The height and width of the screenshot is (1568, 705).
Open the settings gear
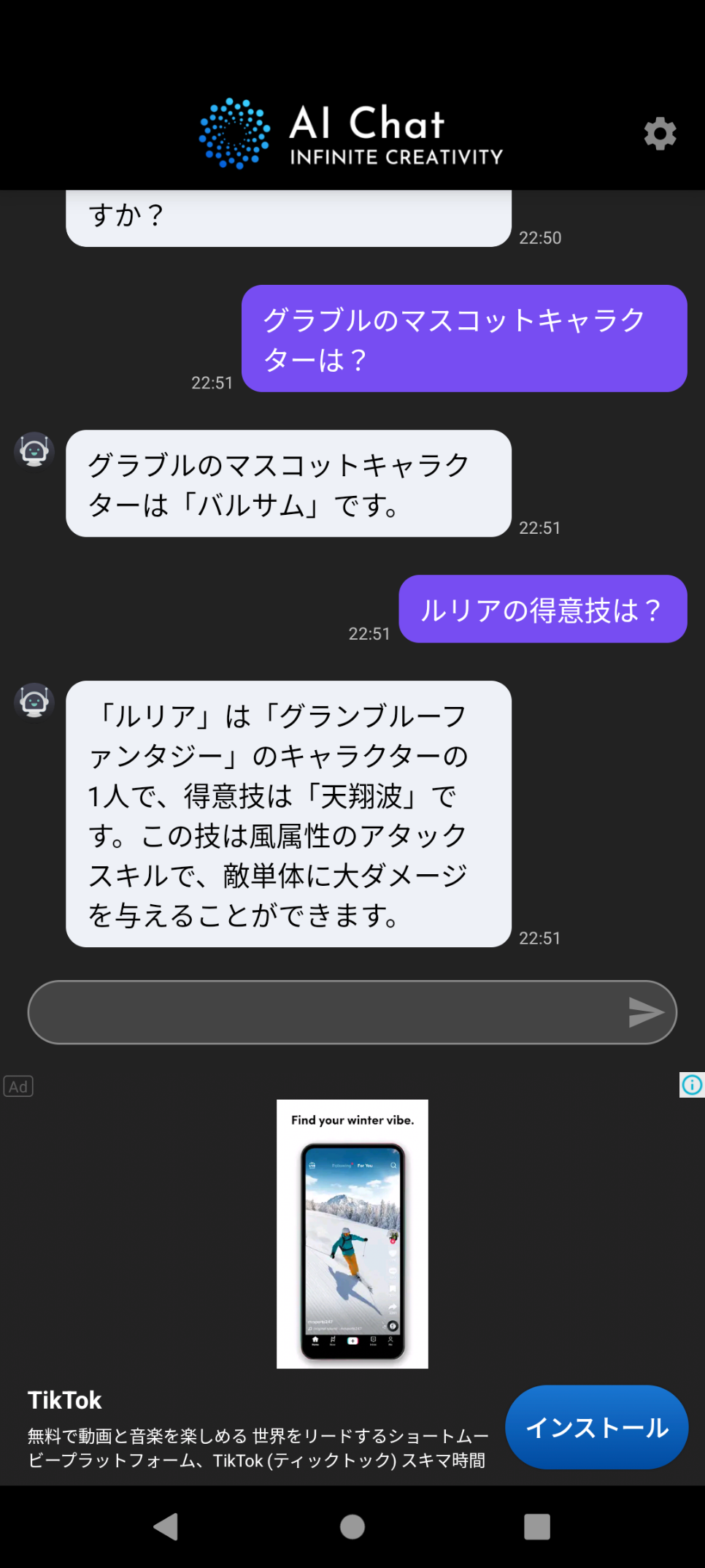coord(660,134)
